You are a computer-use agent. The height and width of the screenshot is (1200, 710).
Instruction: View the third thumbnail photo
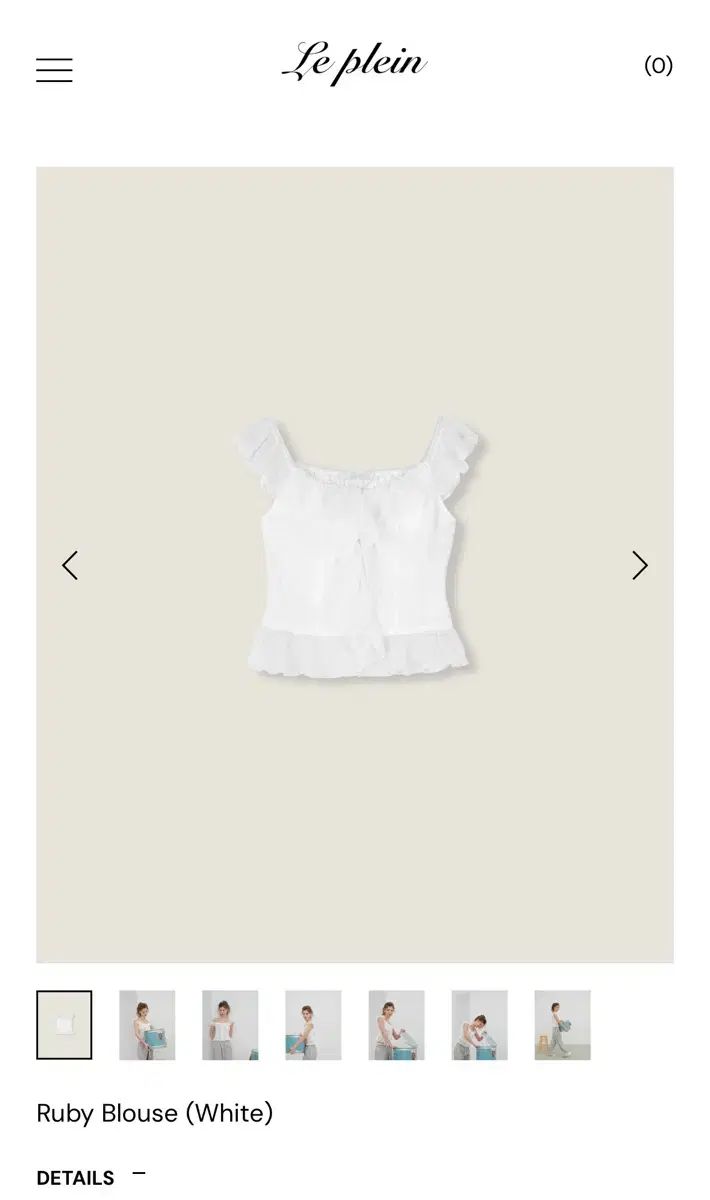tap(230, 1025)
